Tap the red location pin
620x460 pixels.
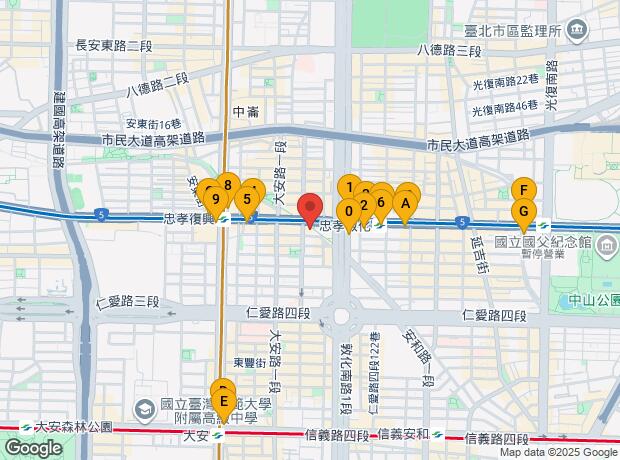pyautogui.click(x=310, y=207)
